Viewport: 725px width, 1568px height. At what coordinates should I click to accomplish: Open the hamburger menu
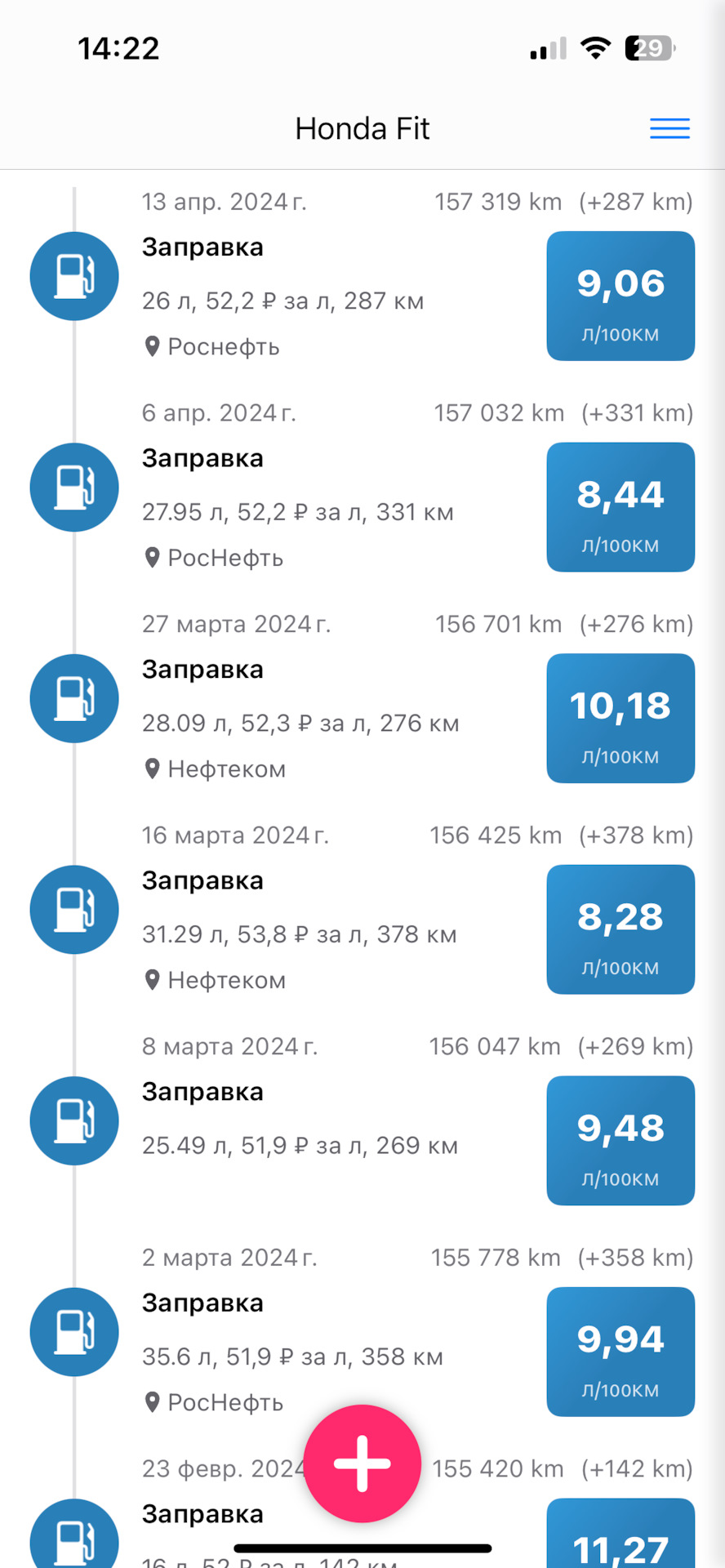pos(669,128)
